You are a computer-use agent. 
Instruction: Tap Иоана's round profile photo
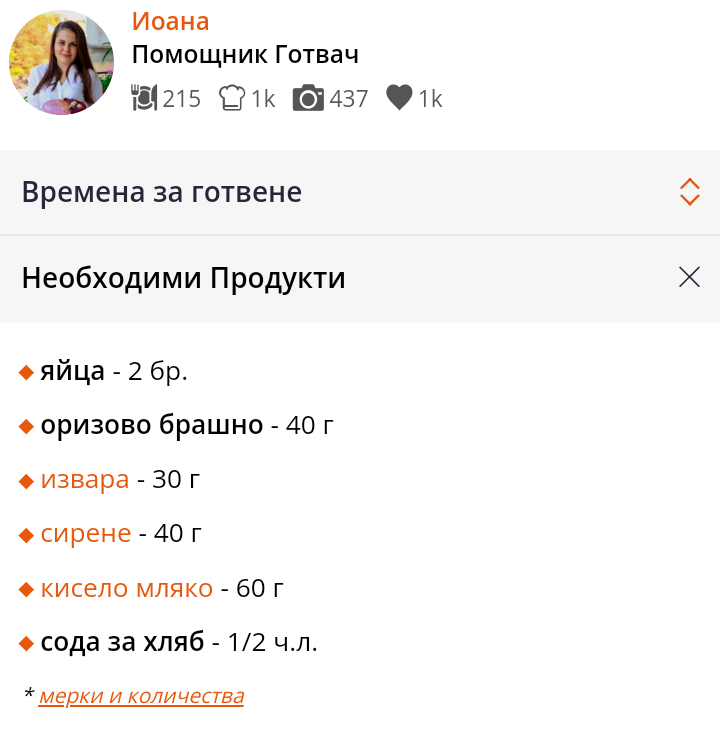pos(61,62)
